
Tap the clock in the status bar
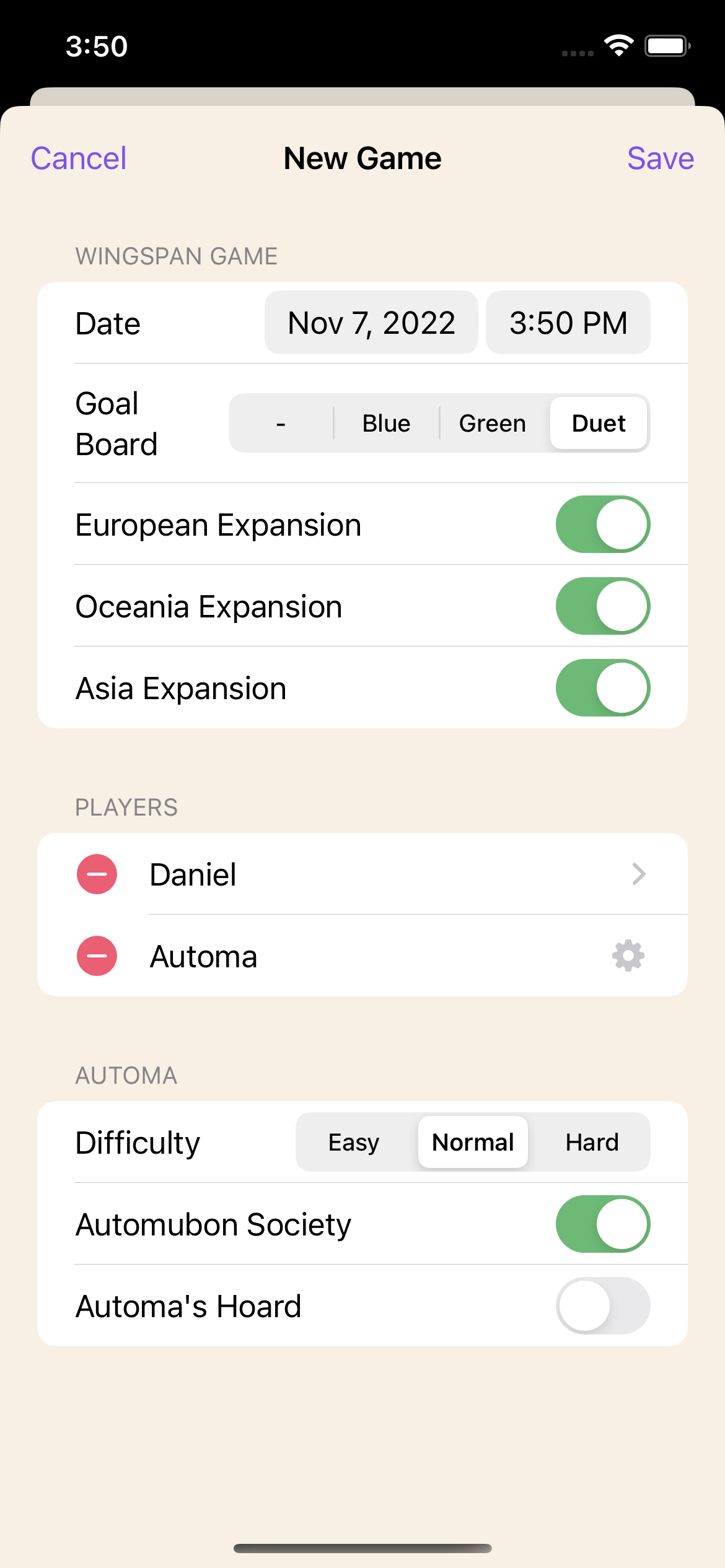click(96, 45)
